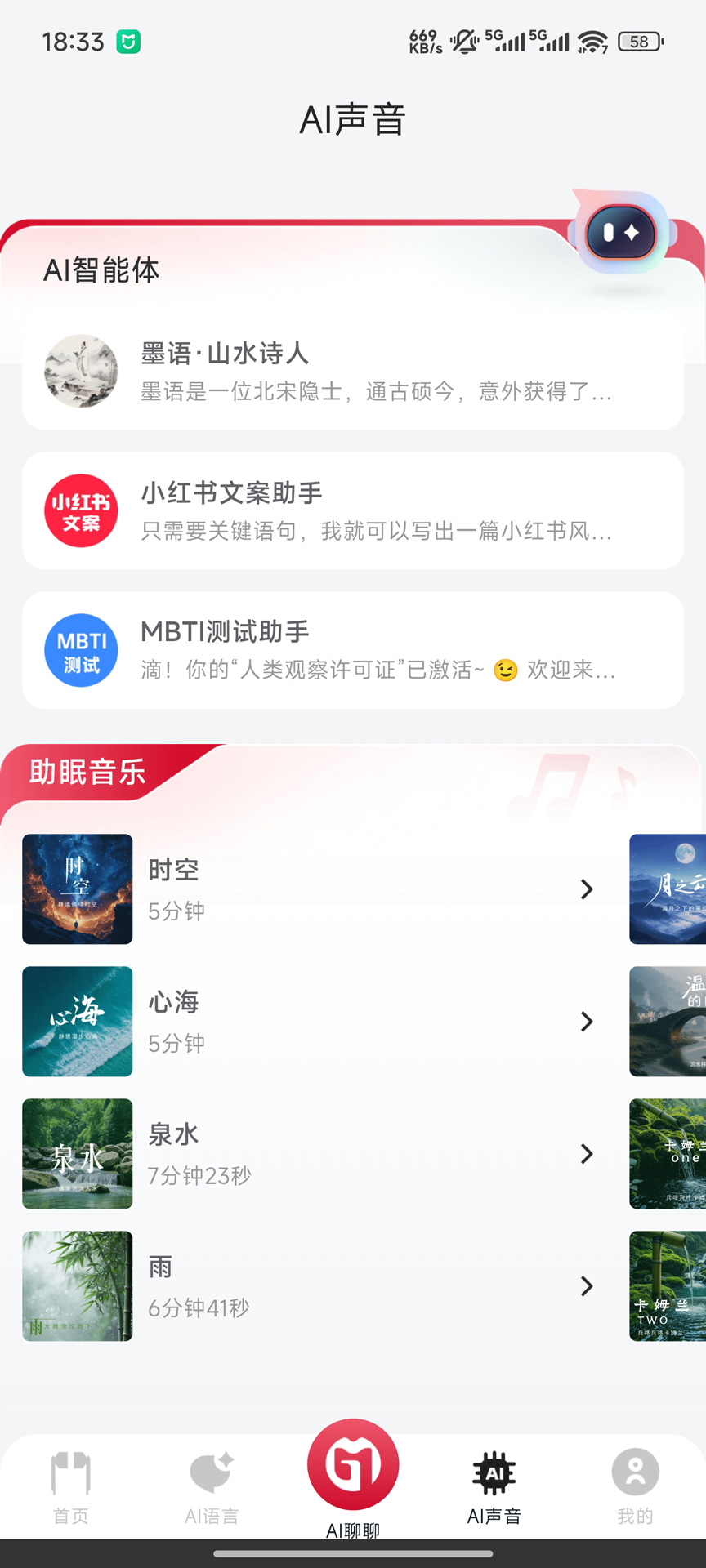Tap the mute indicator in status bar
Screen dimensions: 706x1568
click(463, 39)
